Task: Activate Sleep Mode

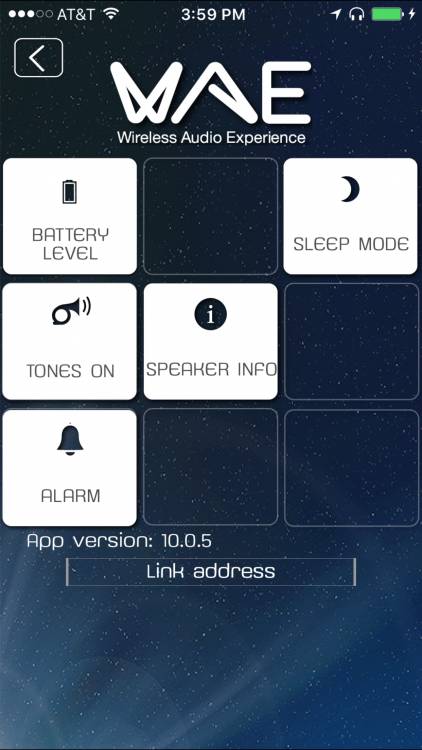Action: [350, 216]
